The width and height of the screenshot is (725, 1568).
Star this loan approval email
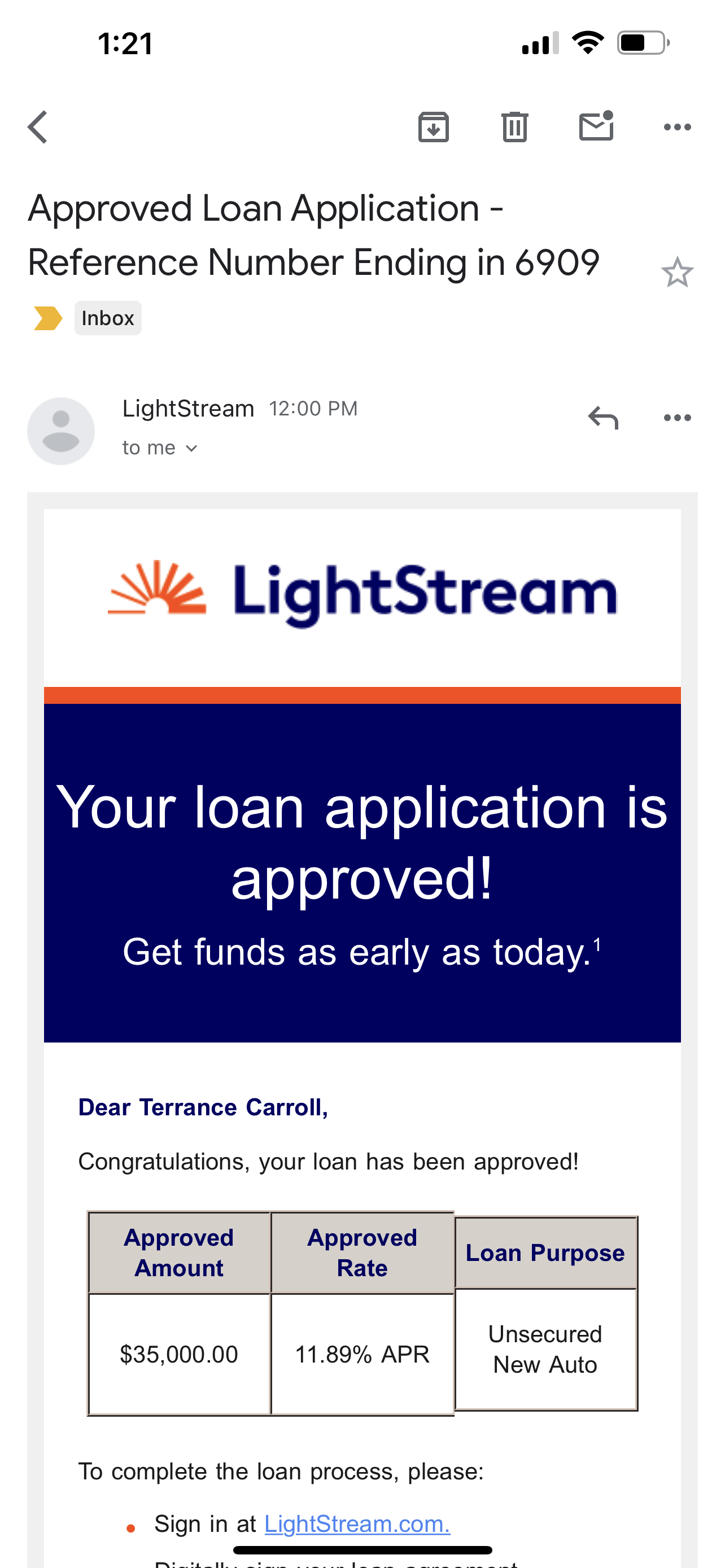pos(677,272)
